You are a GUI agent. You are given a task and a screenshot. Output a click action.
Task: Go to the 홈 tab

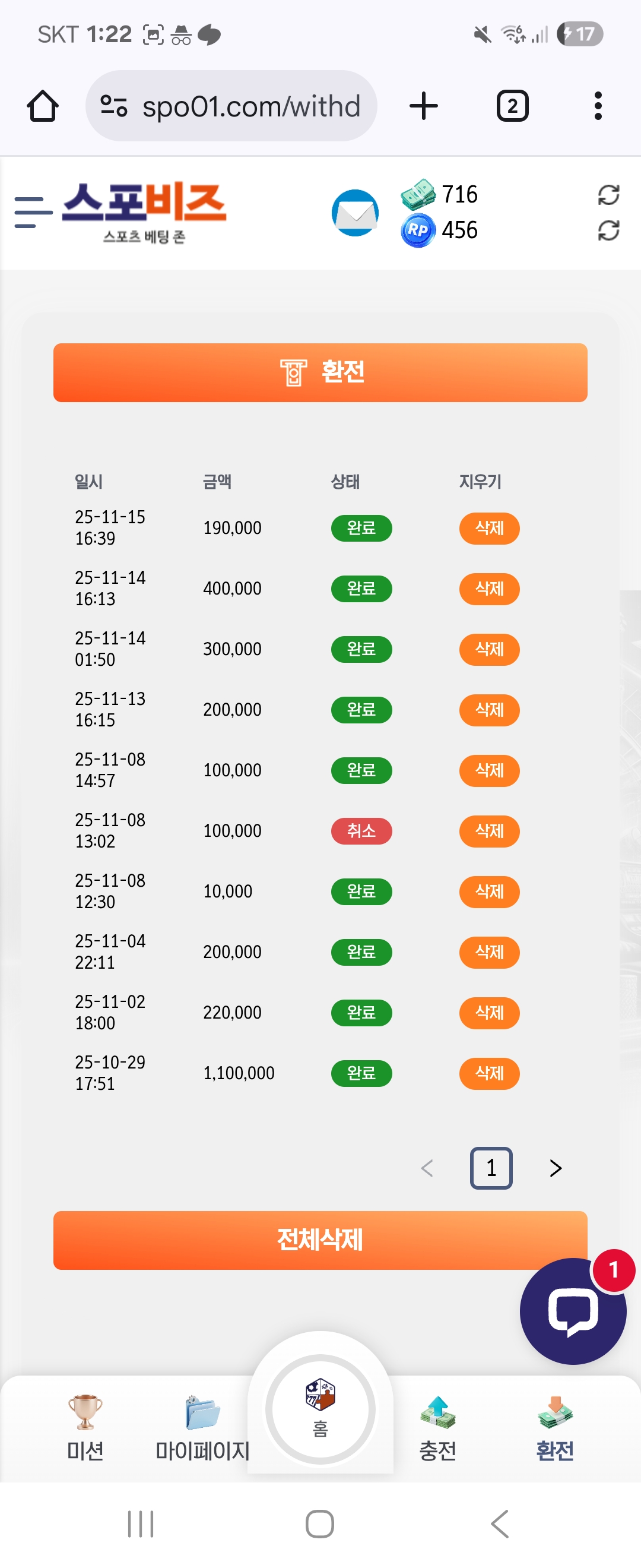click(320, 1409)
